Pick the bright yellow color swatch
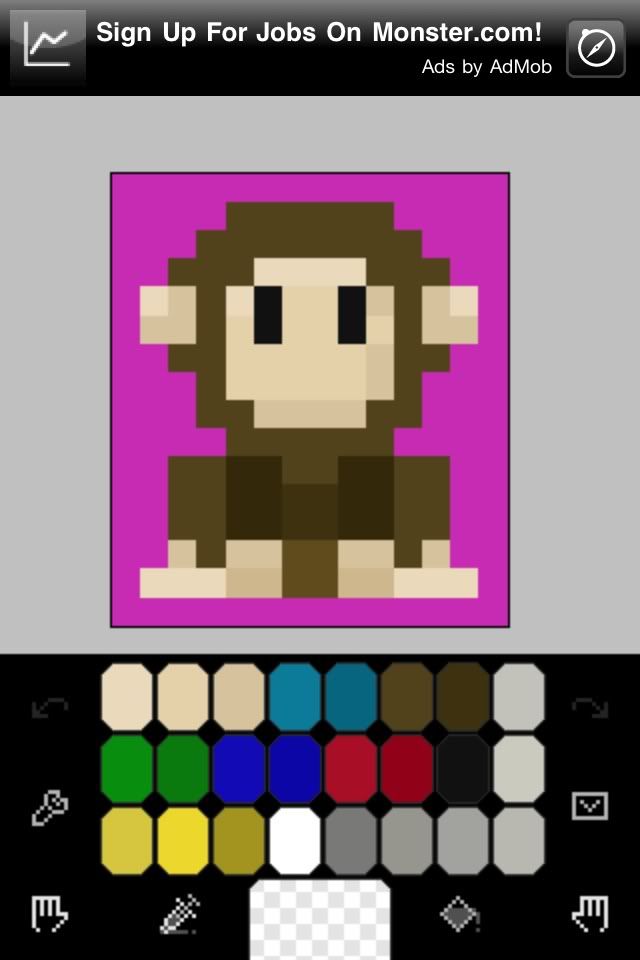 [x=183, y=840]
